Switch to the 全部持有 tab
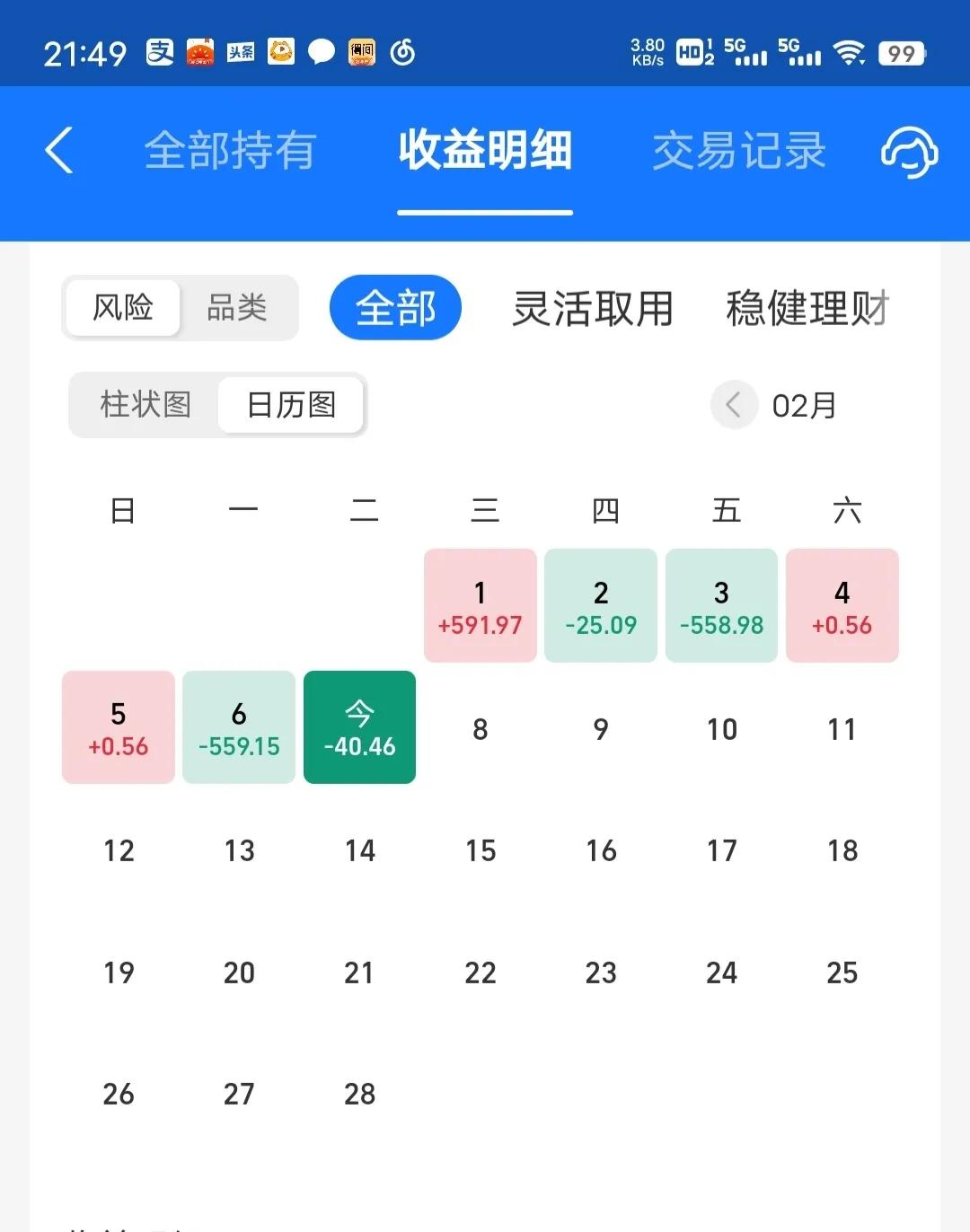The height and width of the screenshot is (1232, 970). pos(230,150)
